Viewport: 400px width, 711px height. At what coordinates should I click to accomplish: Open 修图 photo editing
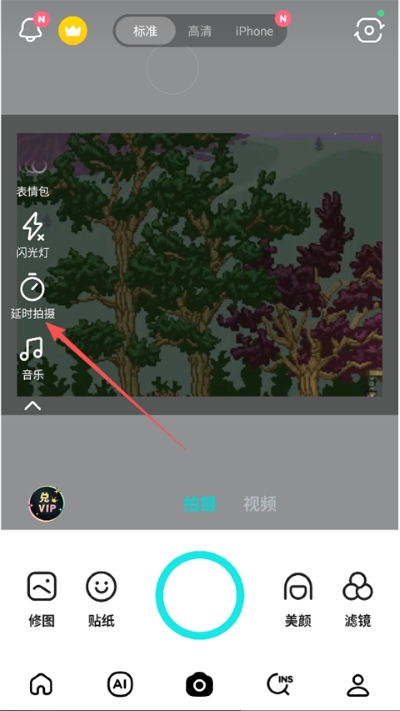click(42, 599)
